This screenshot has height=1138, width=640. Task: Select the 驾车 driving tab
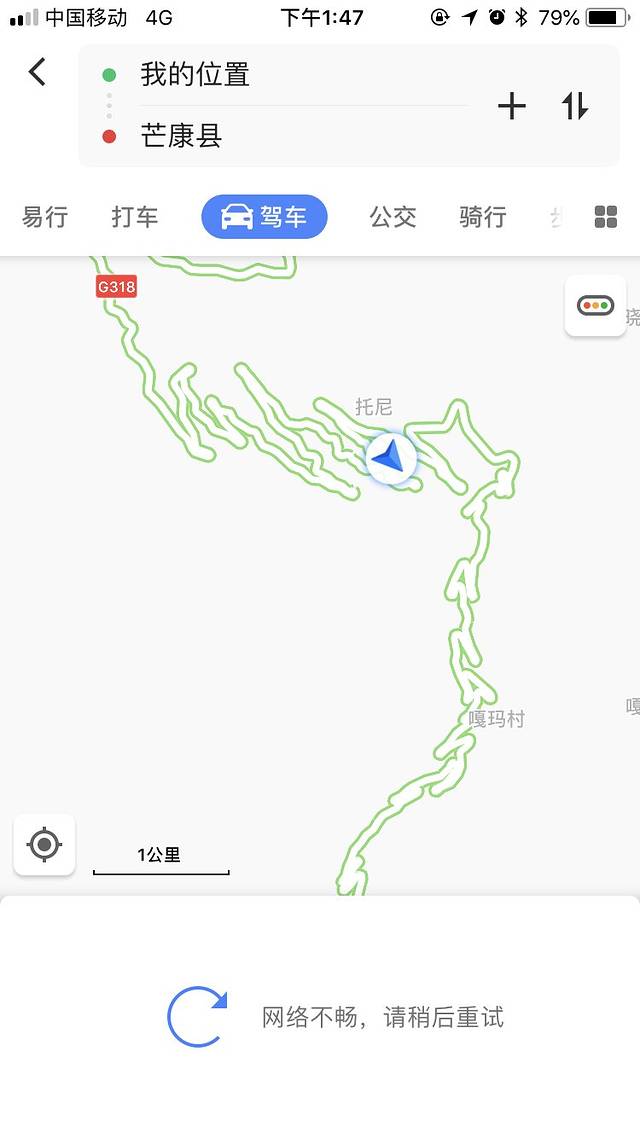264,217
